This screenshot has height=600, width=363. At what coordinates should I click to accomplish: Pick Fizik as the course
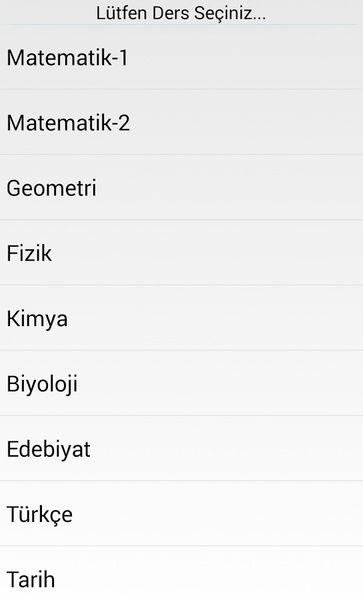coord(181,253)
